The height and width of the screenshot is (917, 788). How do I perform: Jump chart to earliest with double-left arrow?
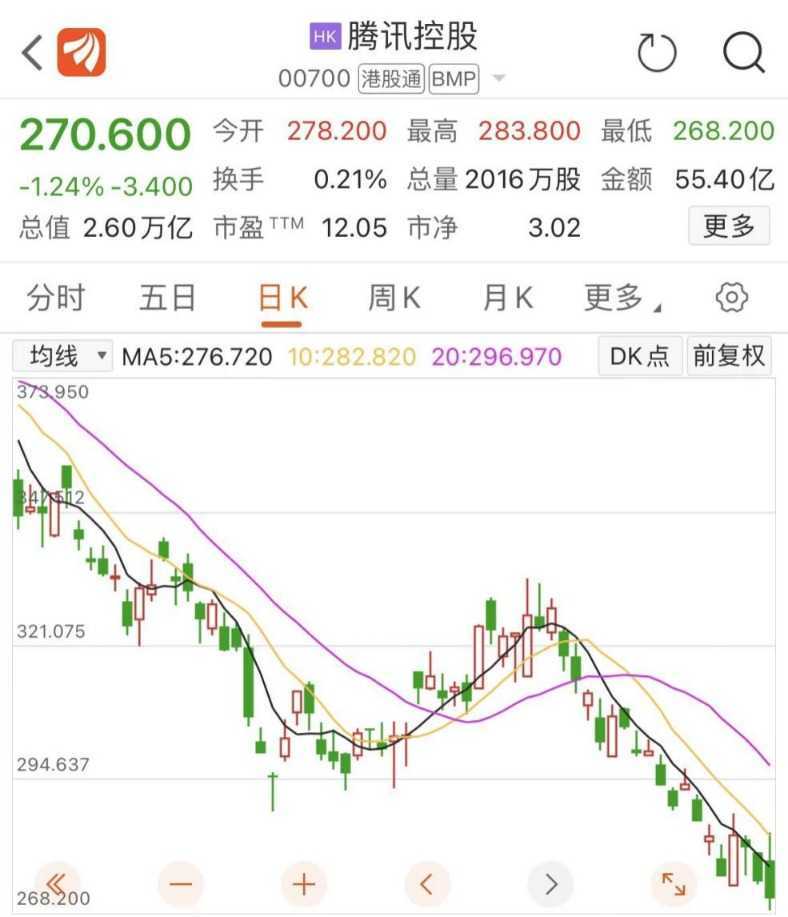point(57,884)
